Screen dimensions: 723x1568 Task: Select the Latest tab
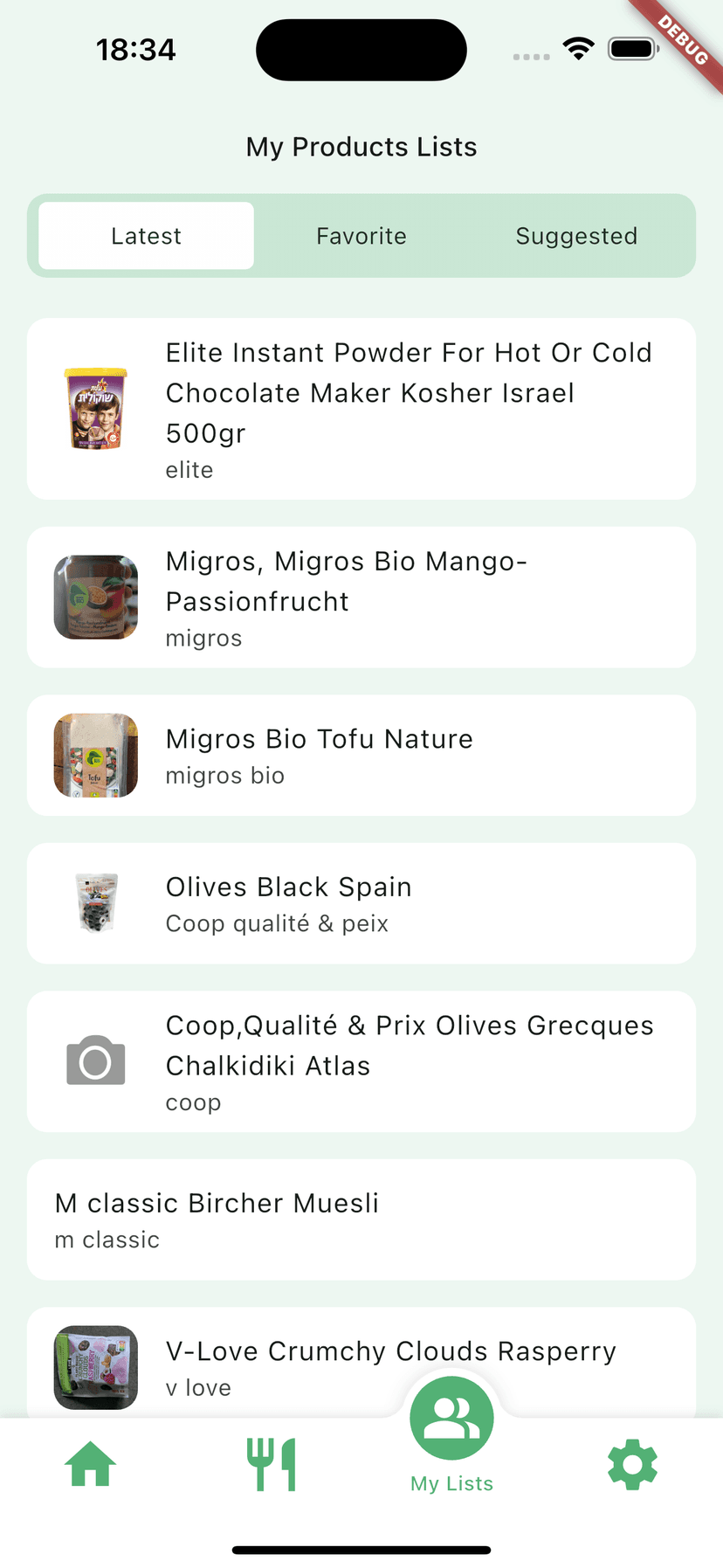pos(145,235)
